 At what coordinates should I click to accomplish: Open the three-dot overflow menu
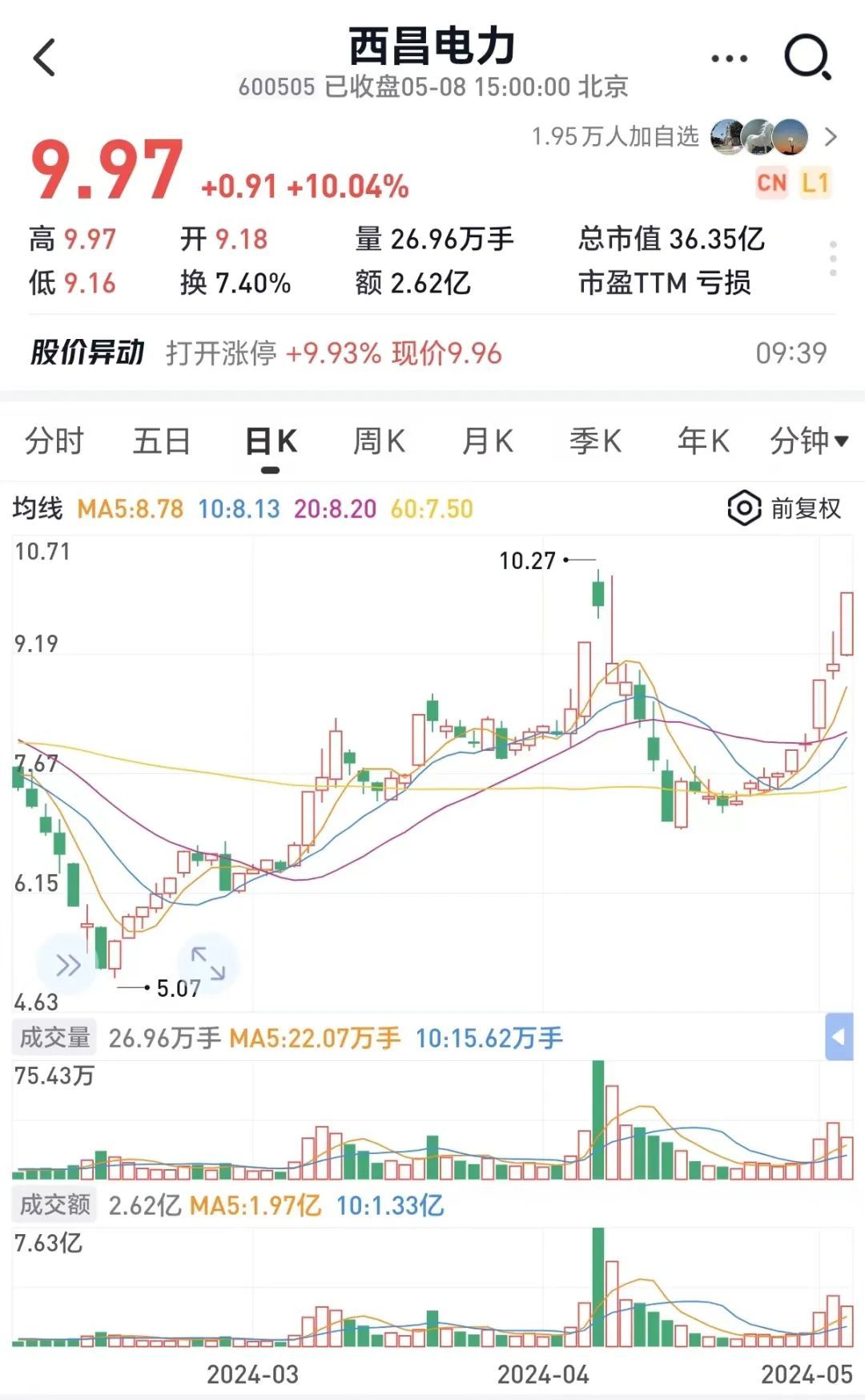[x=729, y=59]
